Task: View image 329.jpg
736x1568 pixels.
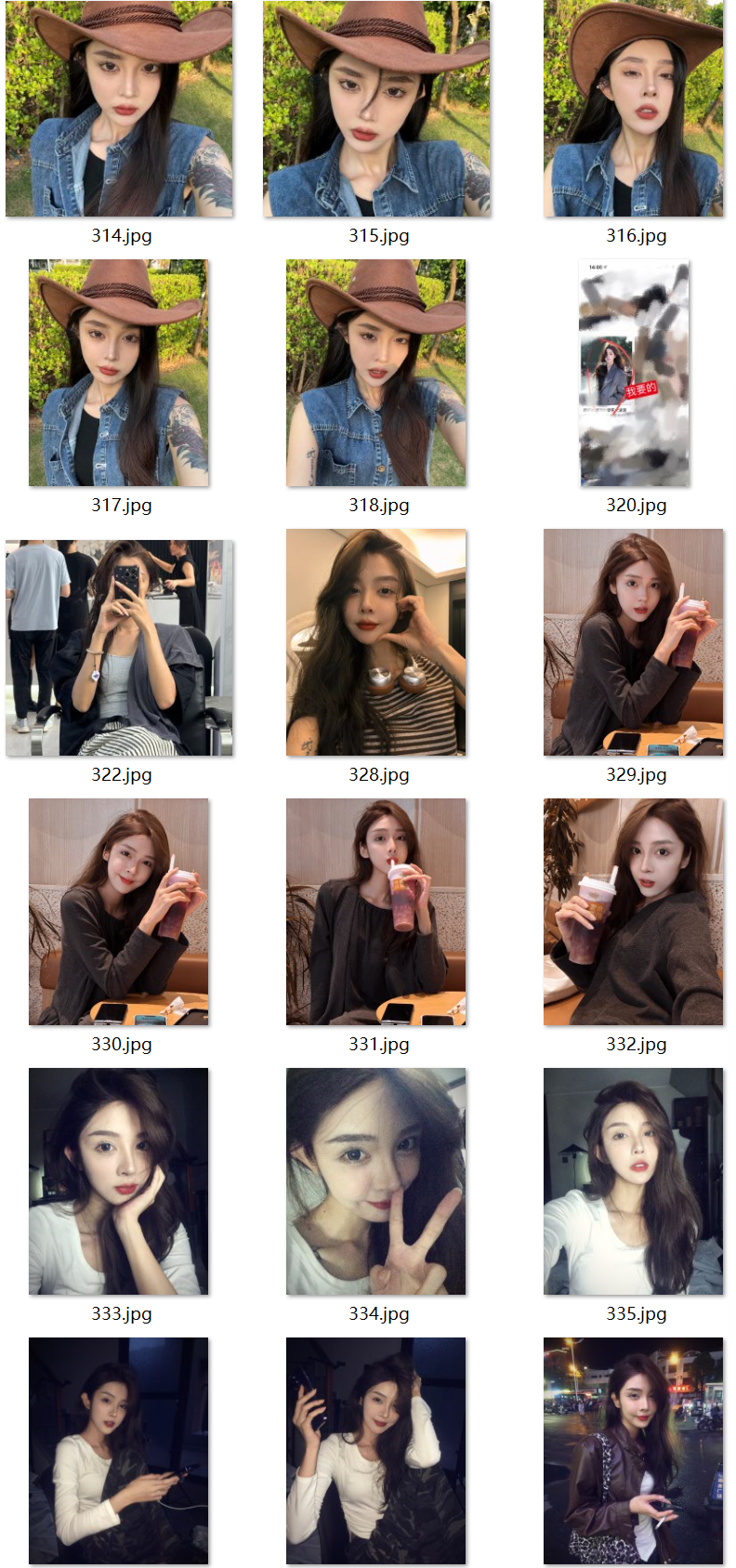Action: pyautogui.click(x=634, y=642)
